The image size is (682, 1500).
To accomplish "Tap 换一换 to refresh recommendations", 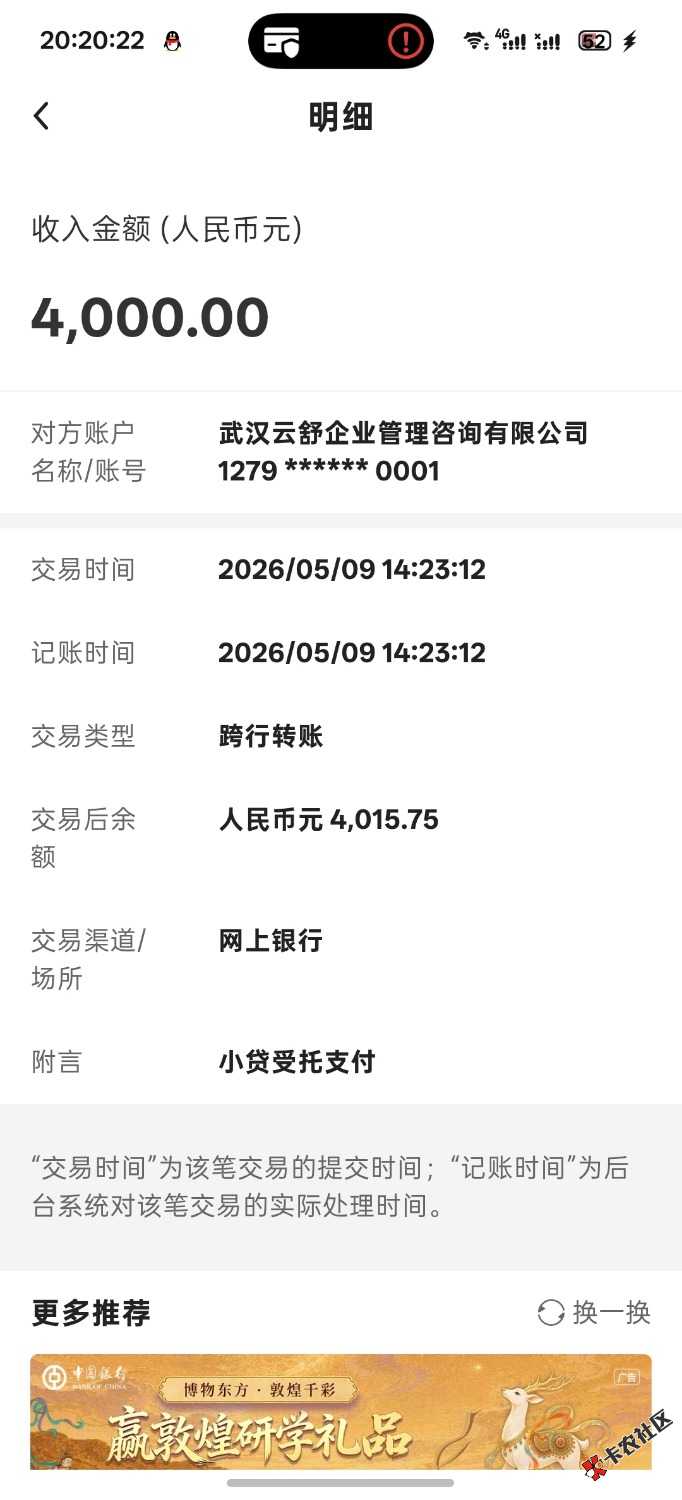I will (594, 1312).
